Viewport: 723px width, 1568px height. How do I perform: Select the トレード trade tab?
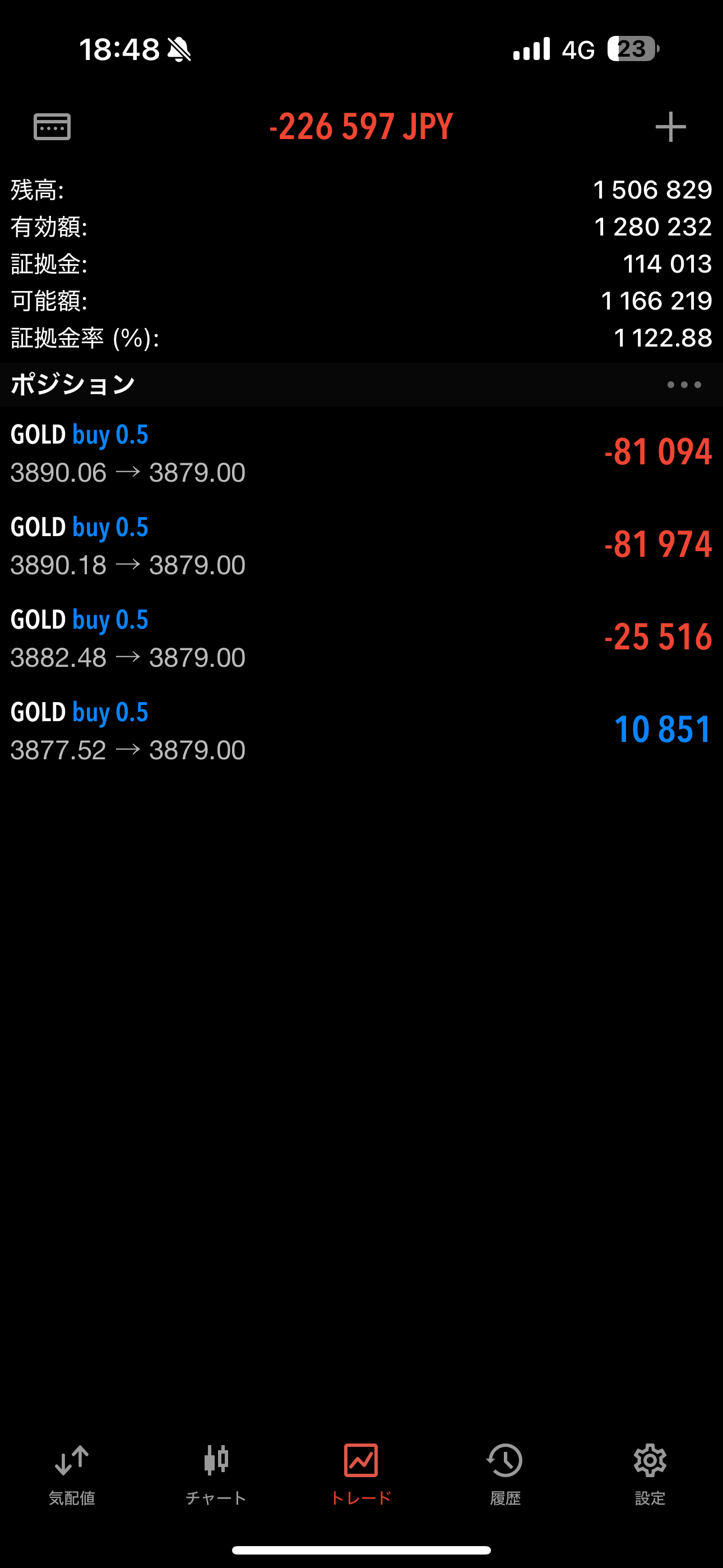(361, 1474)
